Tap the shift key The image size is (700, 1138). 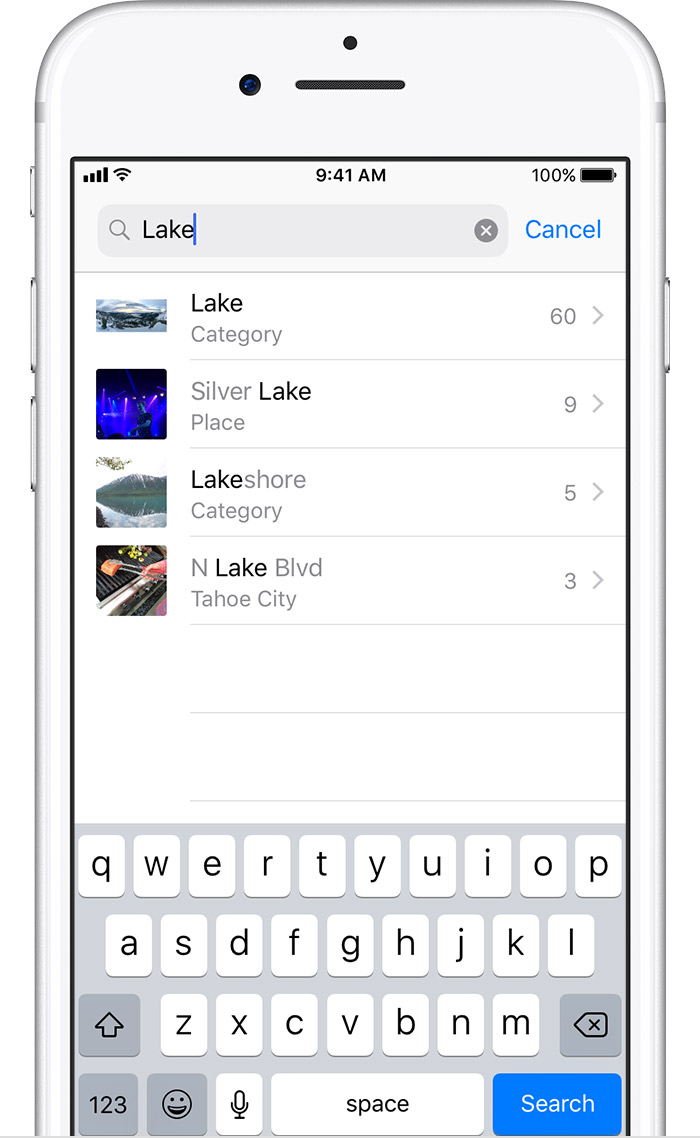[x=109, y=1025]
